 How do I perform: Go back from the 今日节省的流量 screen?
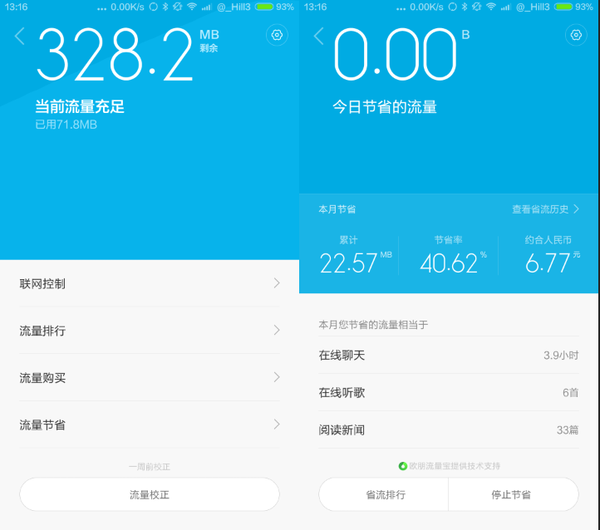[x=319, y=36]
